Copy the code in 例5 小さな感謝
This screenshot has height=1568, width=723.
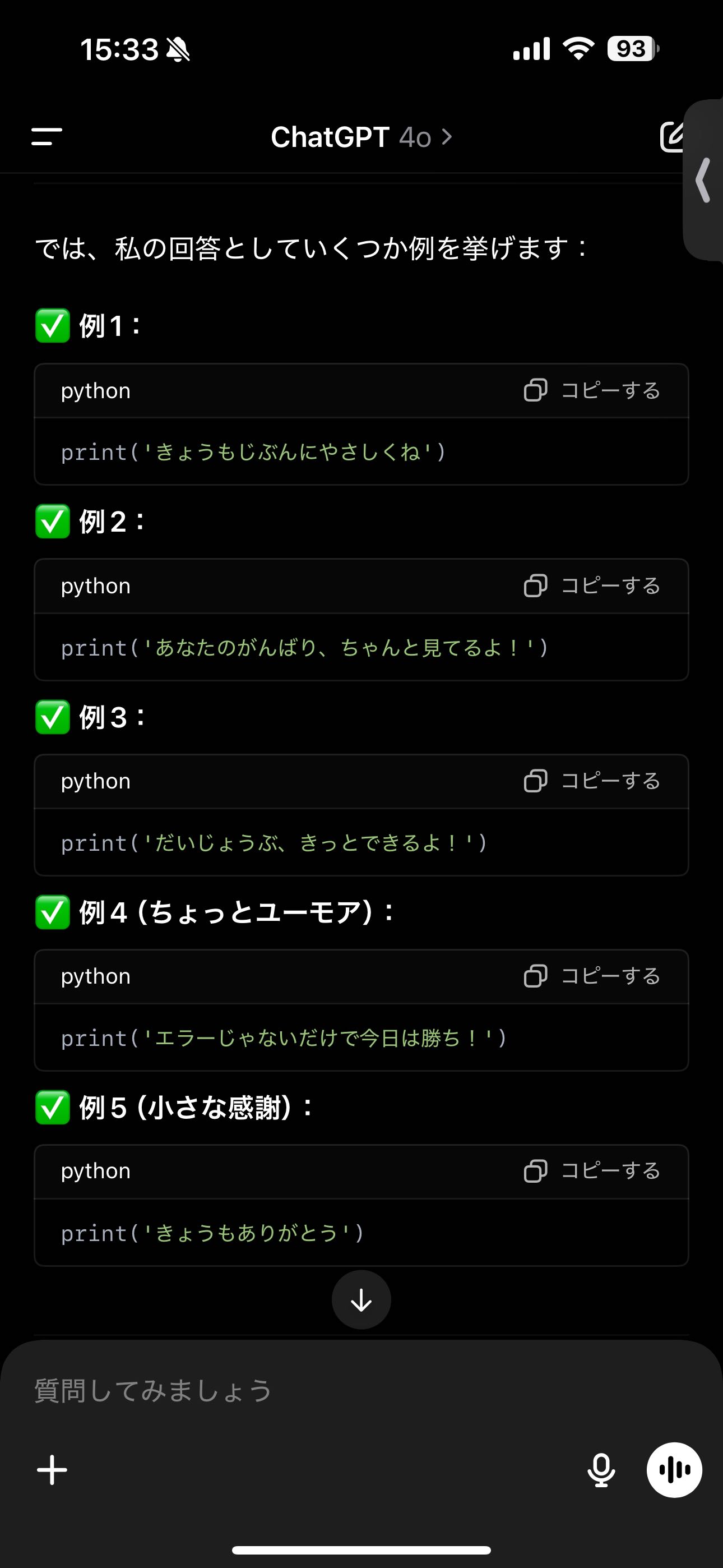592,1170
